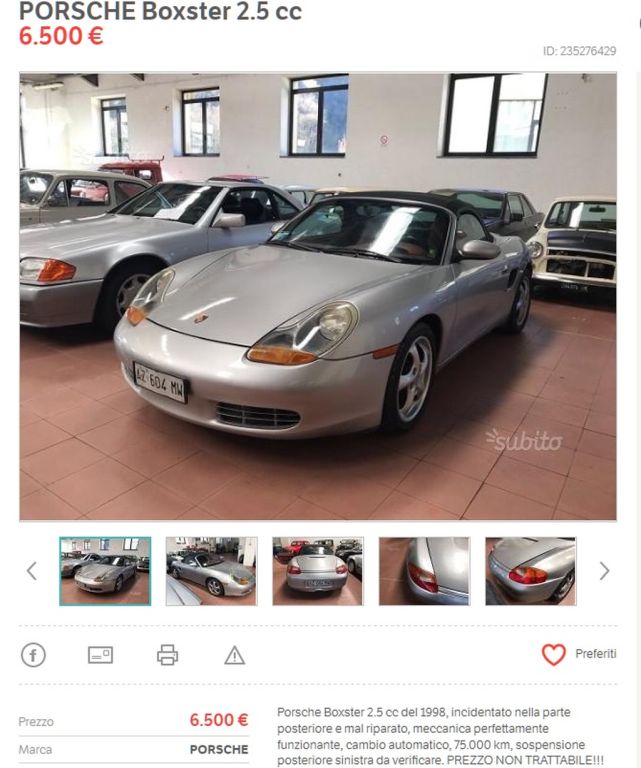
Task: Open the main Porsche Boxster photo
Action: pyautogui.click(x=318, y=297)
